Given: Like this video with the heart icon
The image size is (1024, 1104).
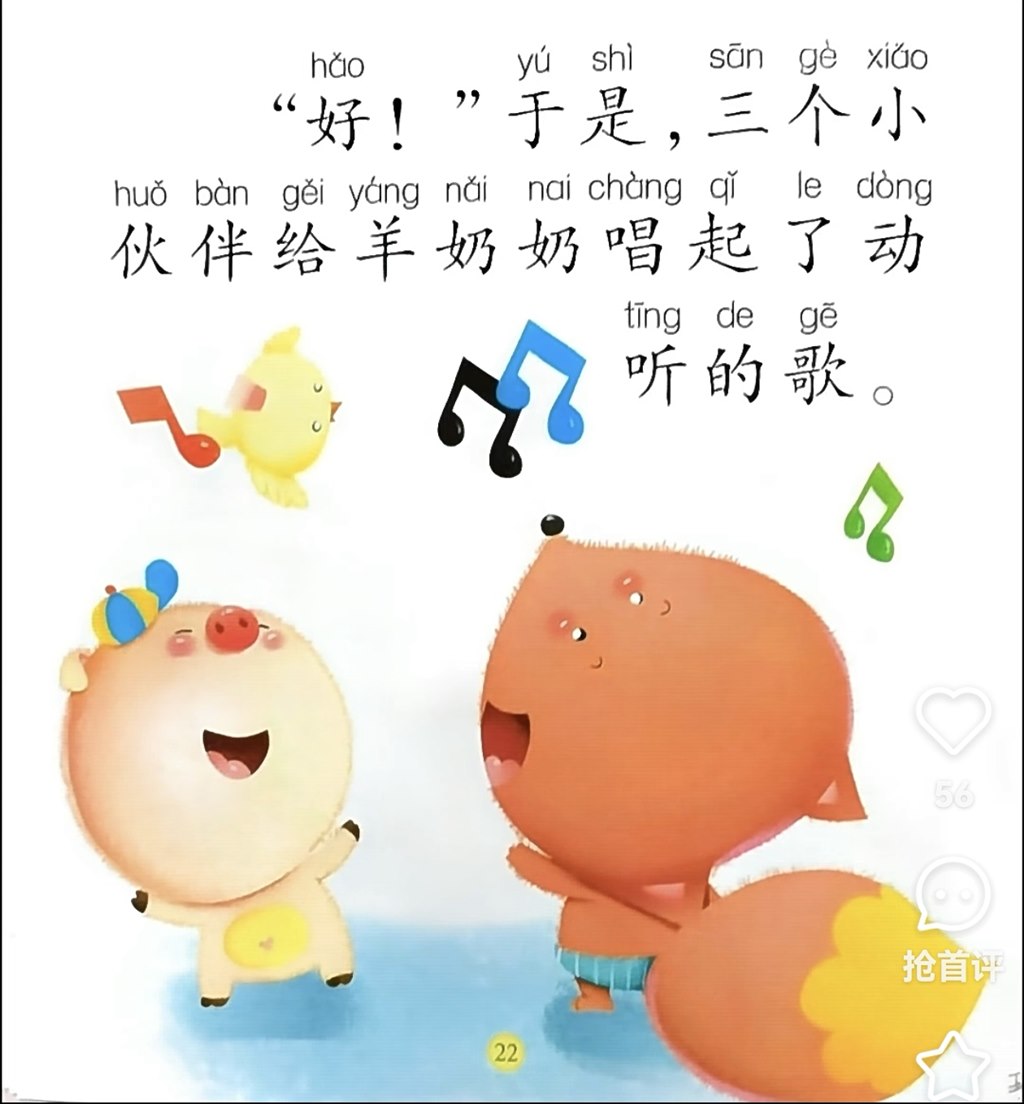Looking at the screenshot, I should click(953, 719).
